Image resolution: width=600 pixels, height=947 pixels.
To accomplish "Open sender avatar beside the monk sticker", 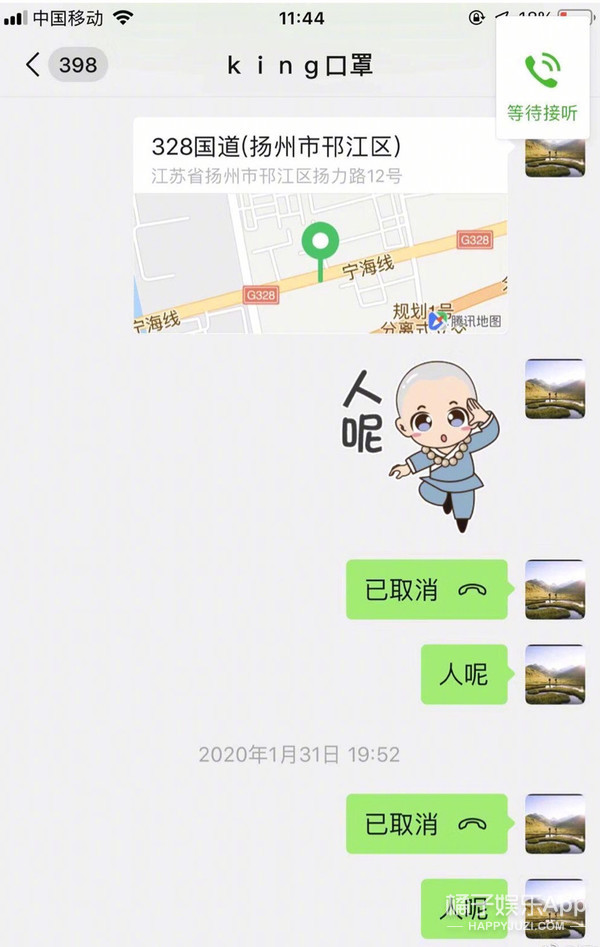I will [555, 389].
